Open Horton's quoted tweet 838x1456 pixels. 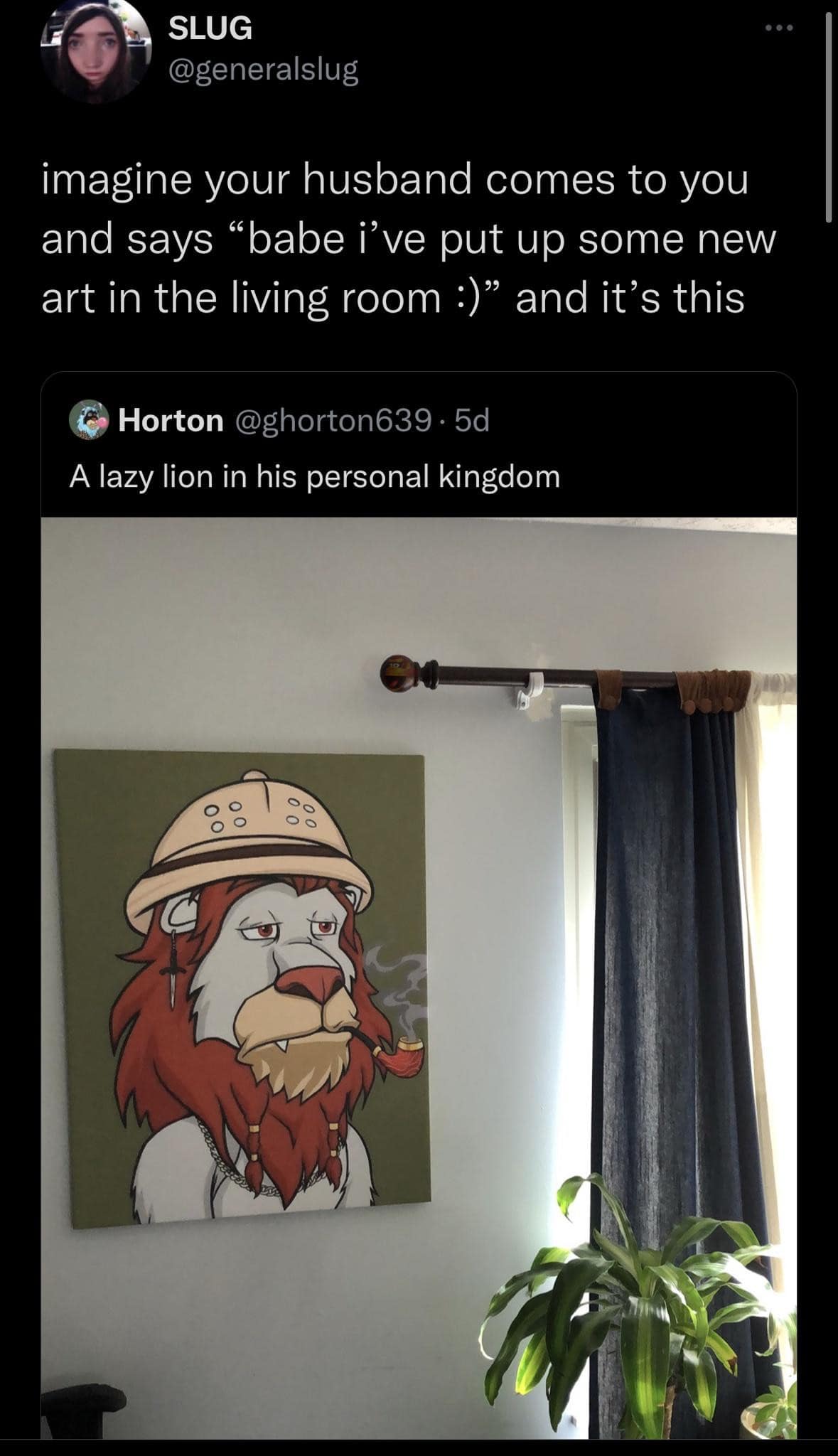point(313,476)
